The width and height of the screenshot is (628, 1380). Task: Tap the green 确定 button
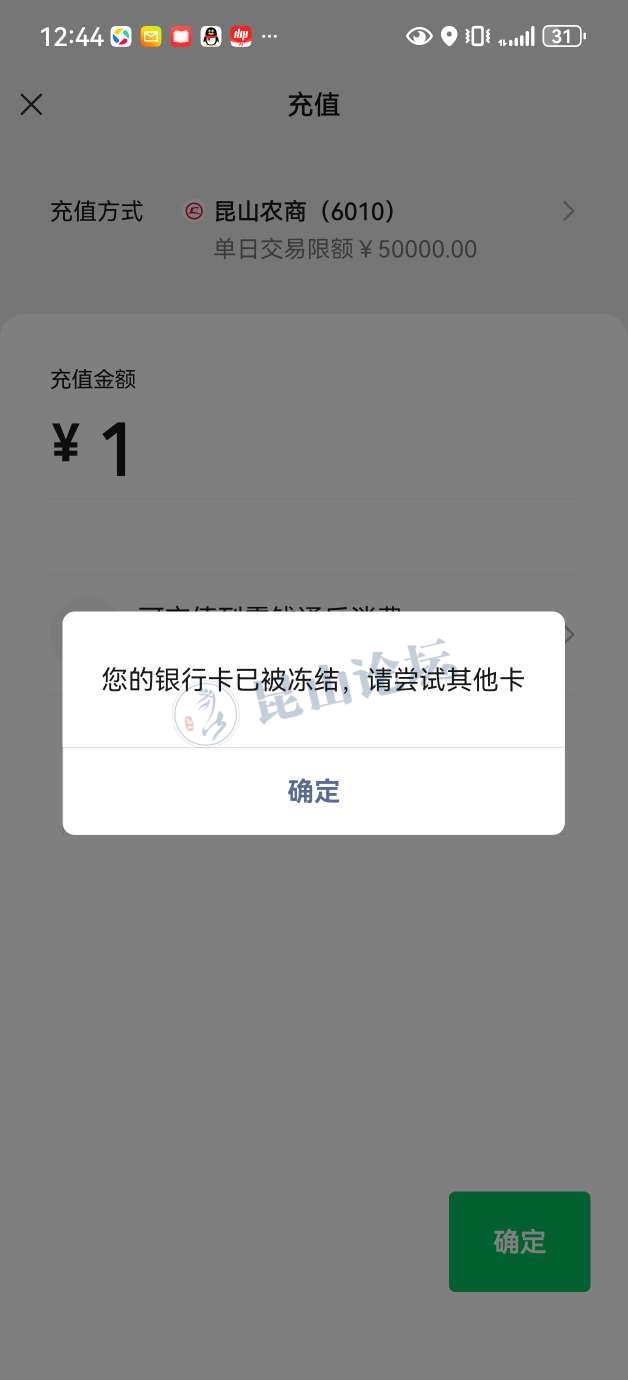pyautogui.click(x=519, y=1241)
